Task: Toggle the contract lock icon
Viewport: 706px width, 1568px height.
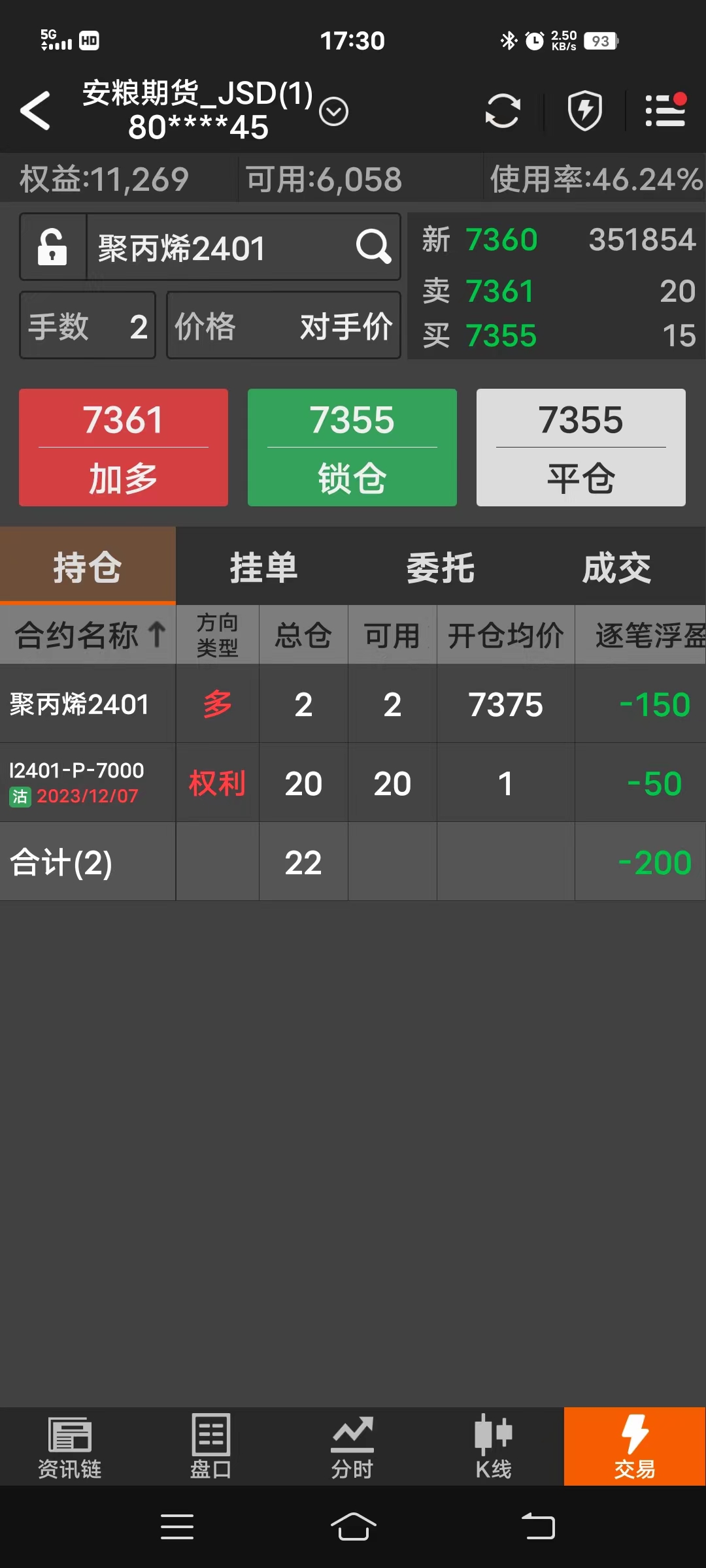Action: point(53,247)
